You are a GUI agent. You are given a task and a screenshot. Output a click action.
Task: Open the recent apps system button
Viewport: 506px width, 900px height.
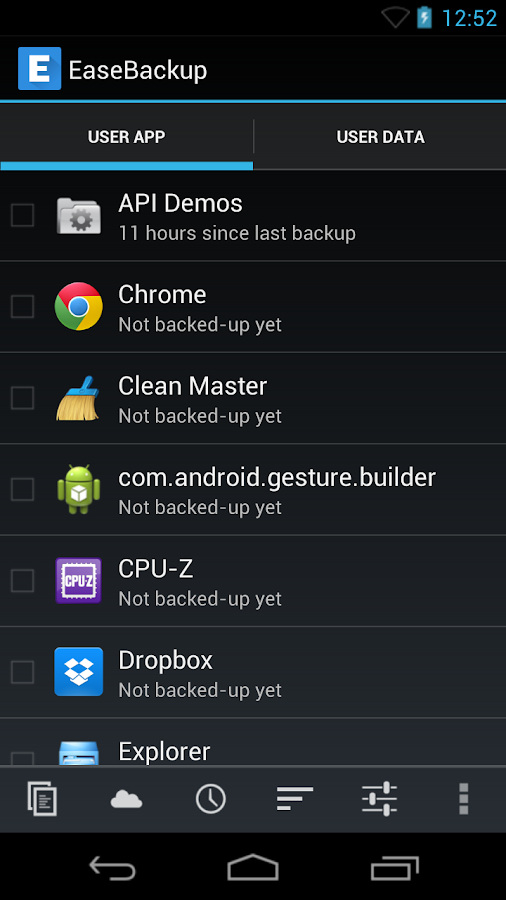(x=395, y=867)
